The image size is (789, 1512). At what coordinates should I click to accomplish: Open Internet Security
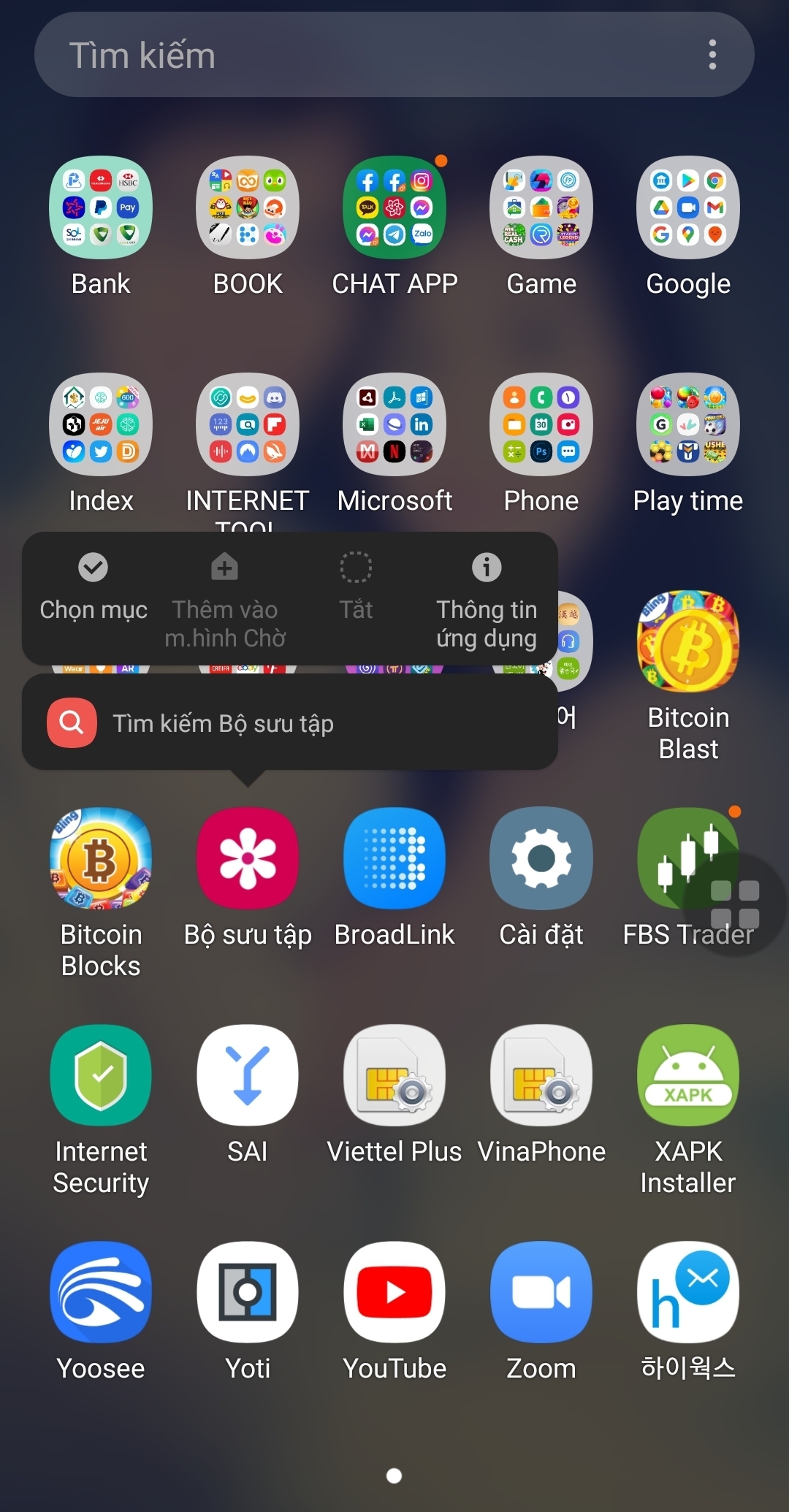(x=100, y=1075)
